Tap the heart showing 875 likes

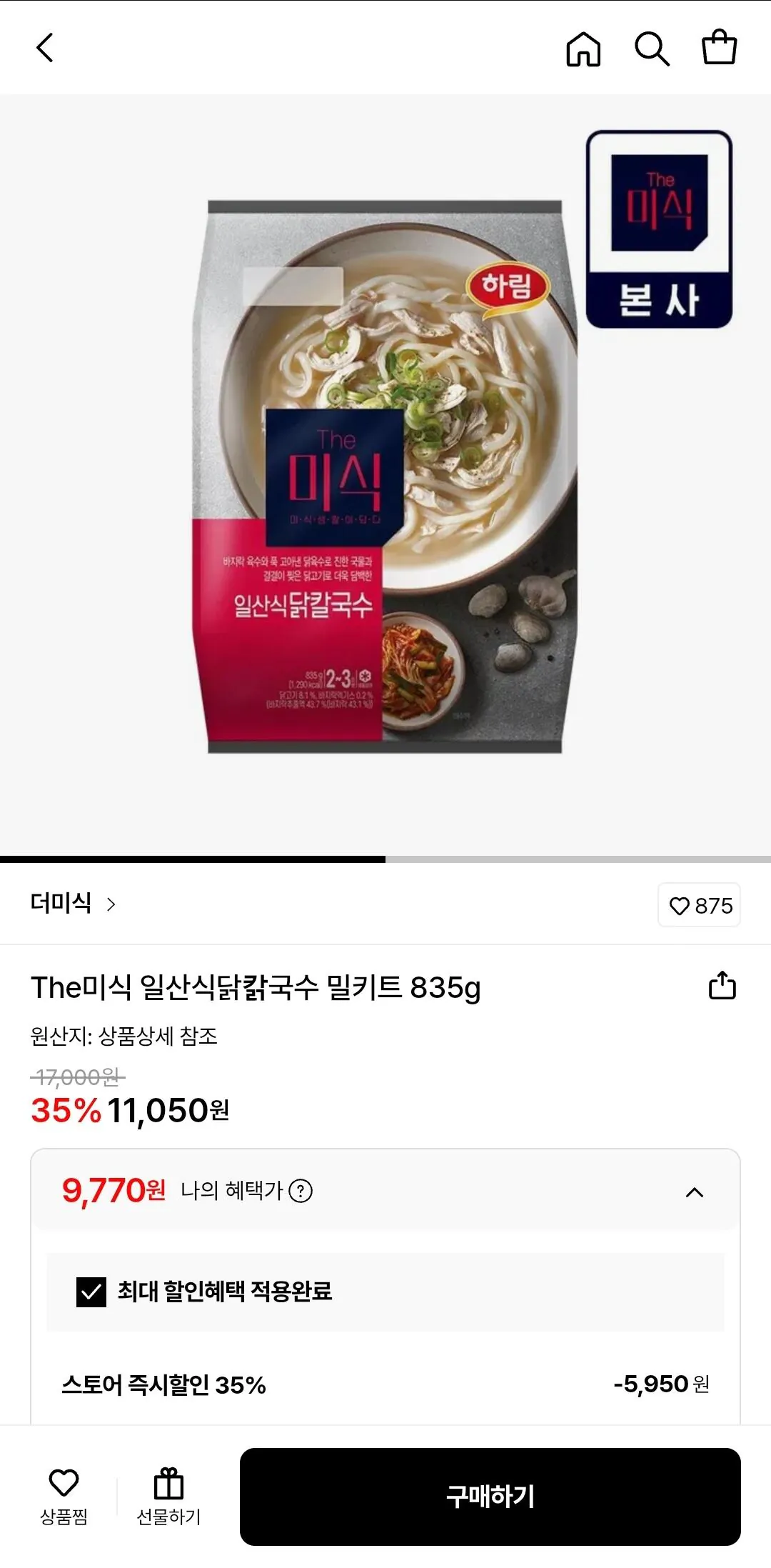coord(700,904)
